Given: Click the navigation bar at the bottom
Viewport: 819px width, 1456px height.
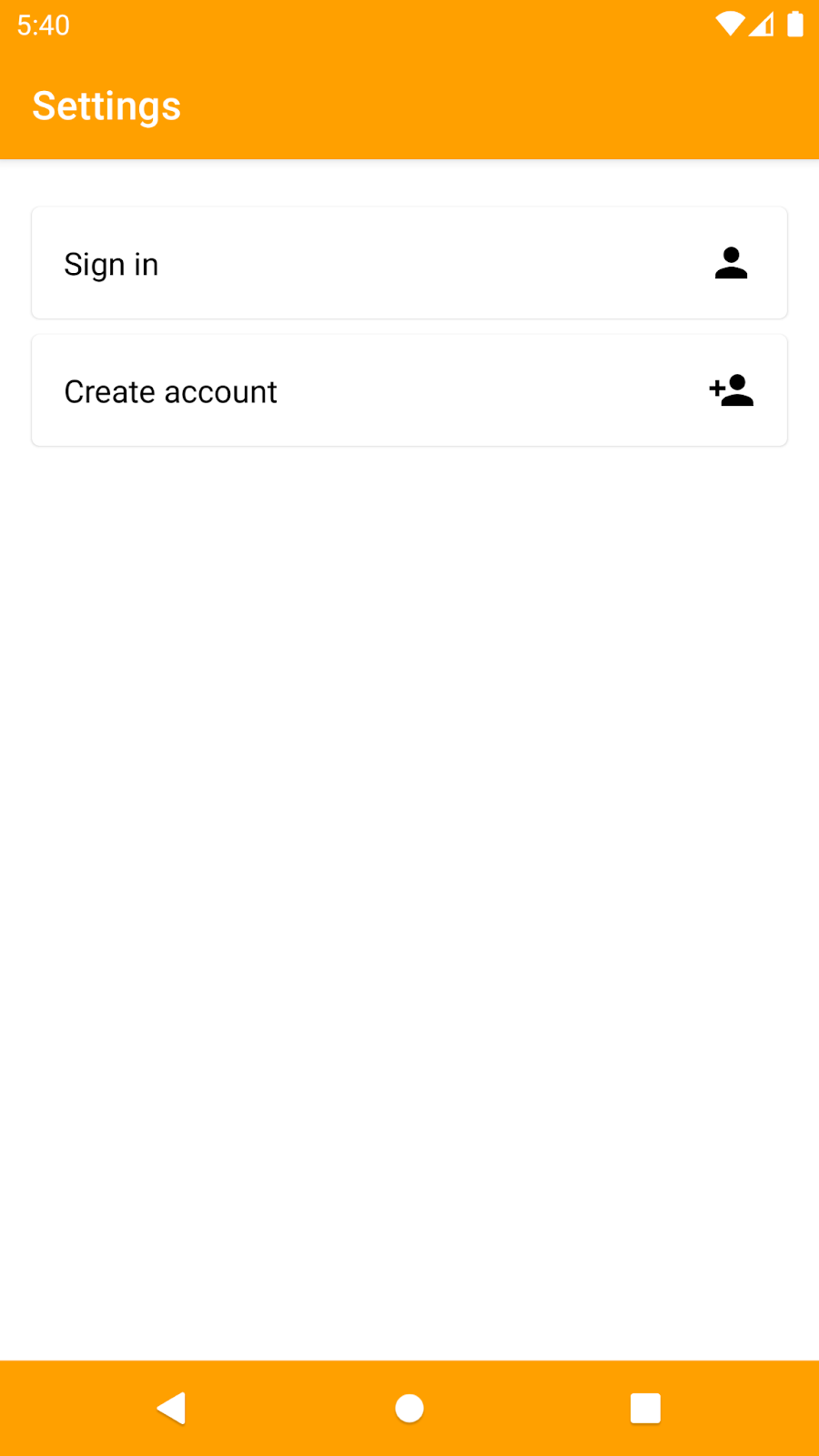Looking at the screenshot, I should (x=409, y=1407).
